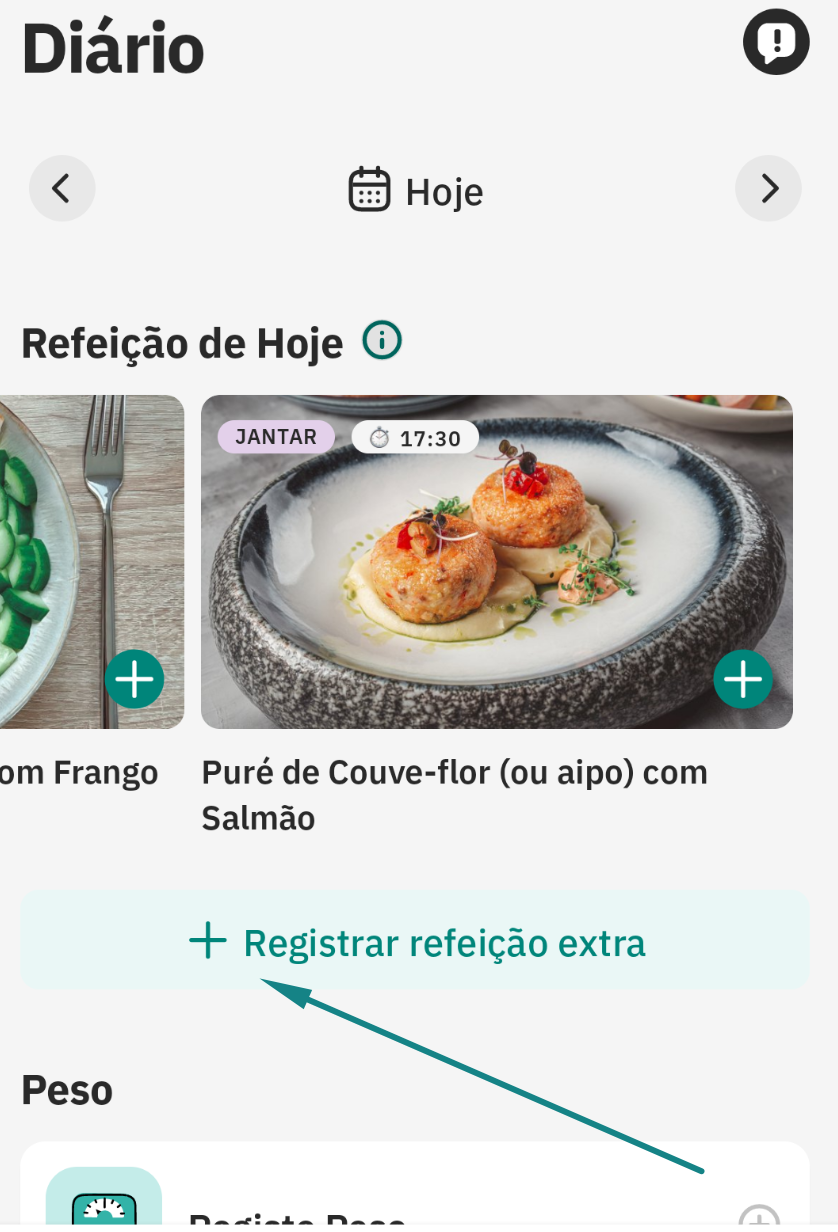
Task: Show info about Refeição de Hoje
Action: 382,341
